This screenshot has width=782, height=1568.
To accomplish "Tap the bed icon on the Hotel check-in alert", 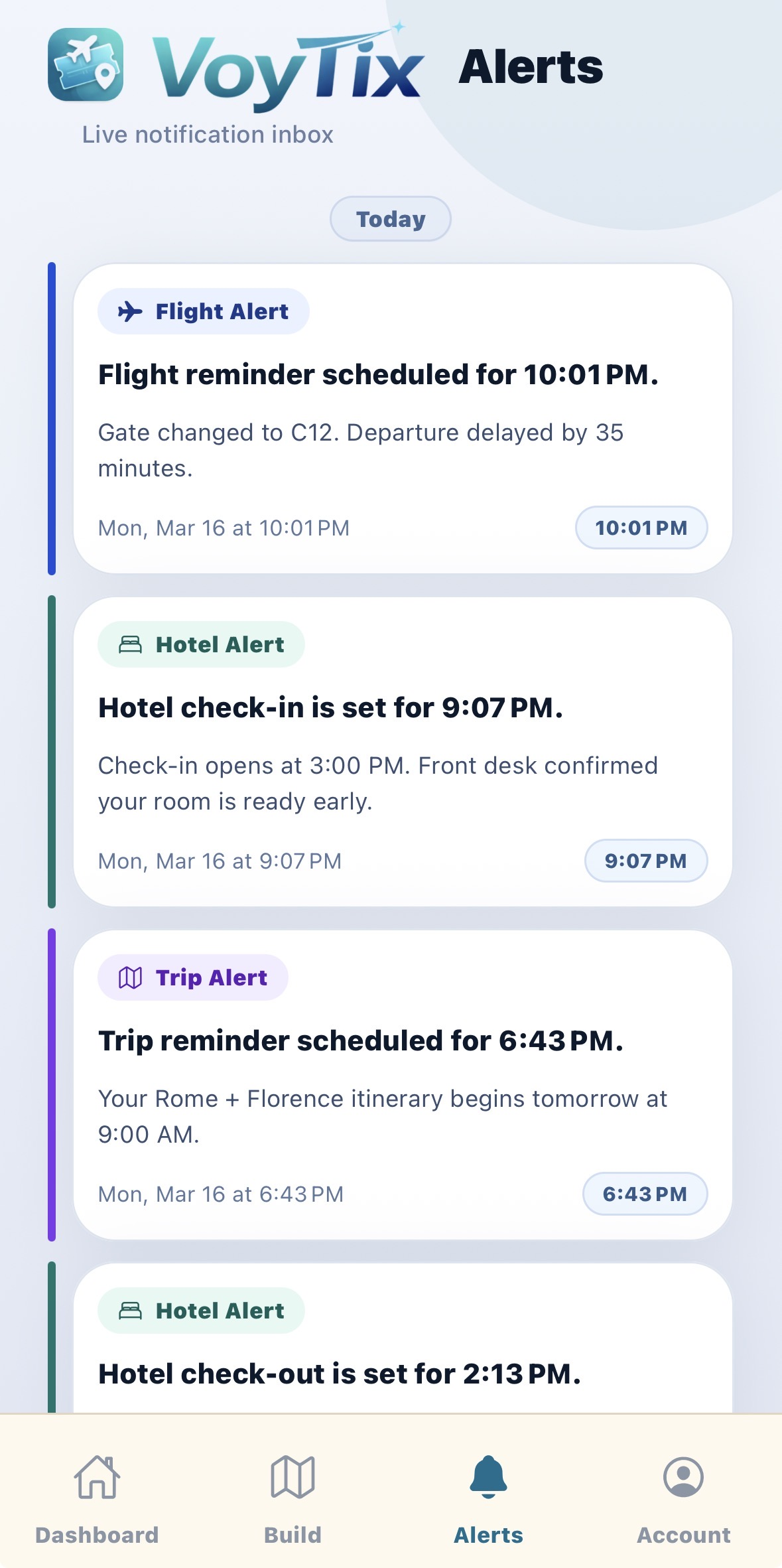I will tap(130, 644).
